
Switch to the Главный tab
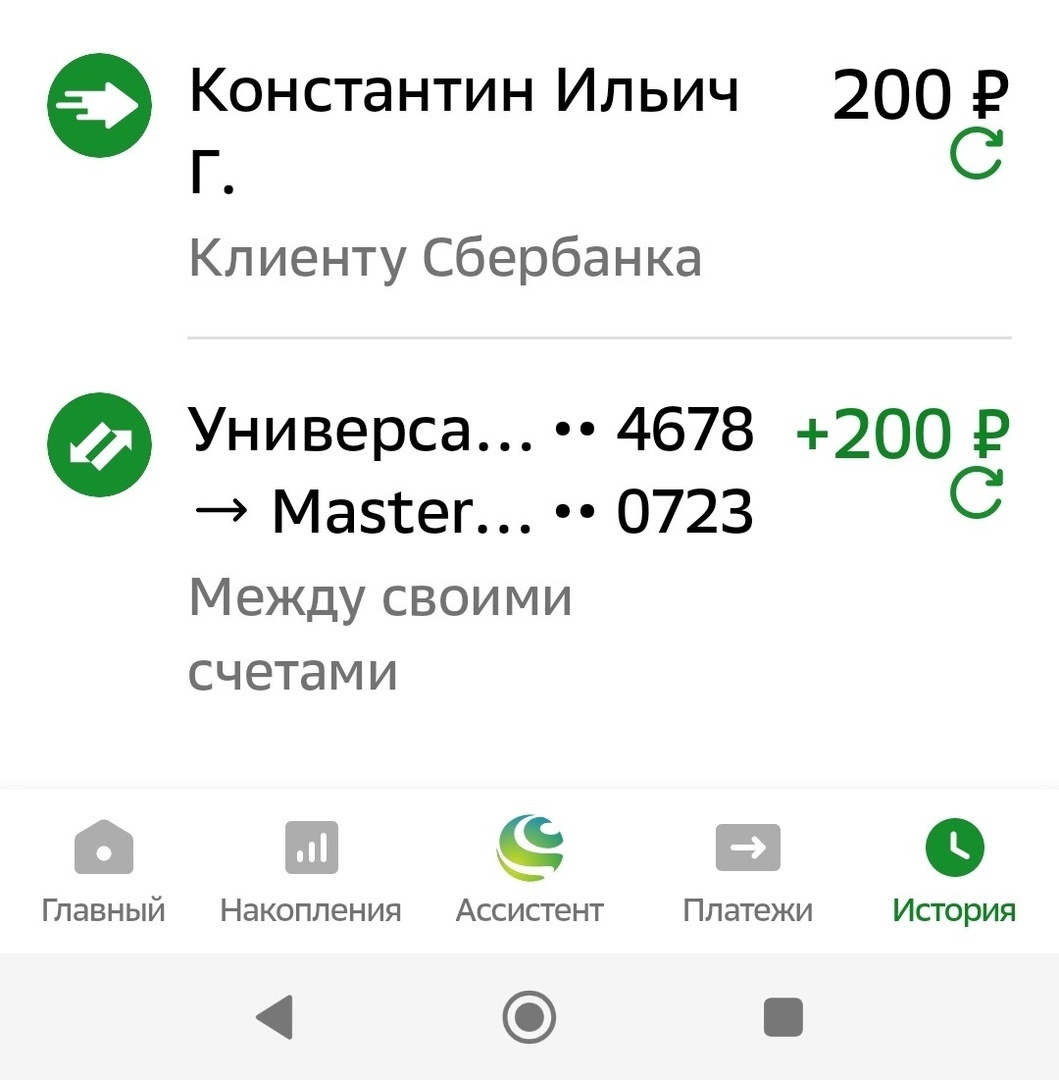103,870
